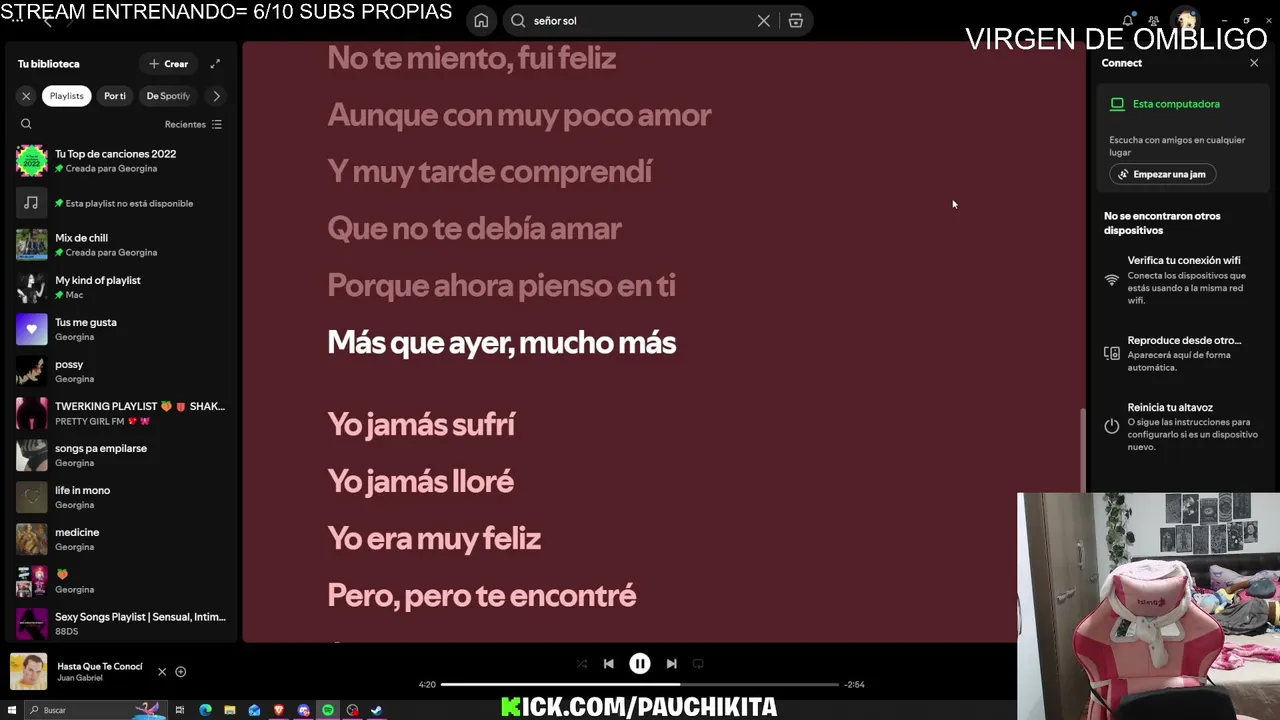1280x720 pixels.
Task: Start a jam with Empezar una jam
Action: (1162, 174)
